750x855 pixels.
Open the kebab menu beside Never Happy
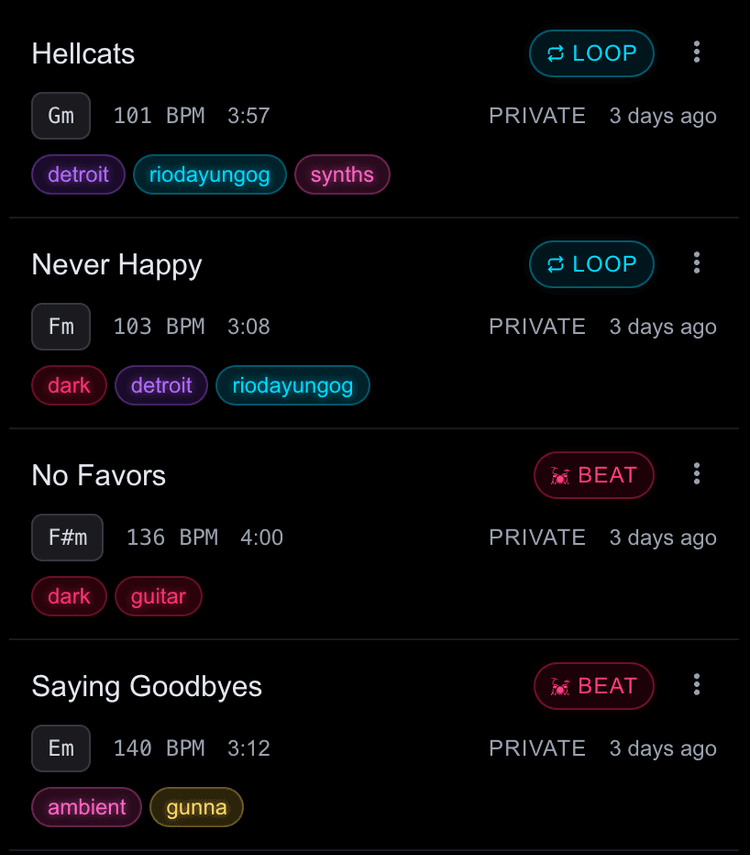[697, 263]
